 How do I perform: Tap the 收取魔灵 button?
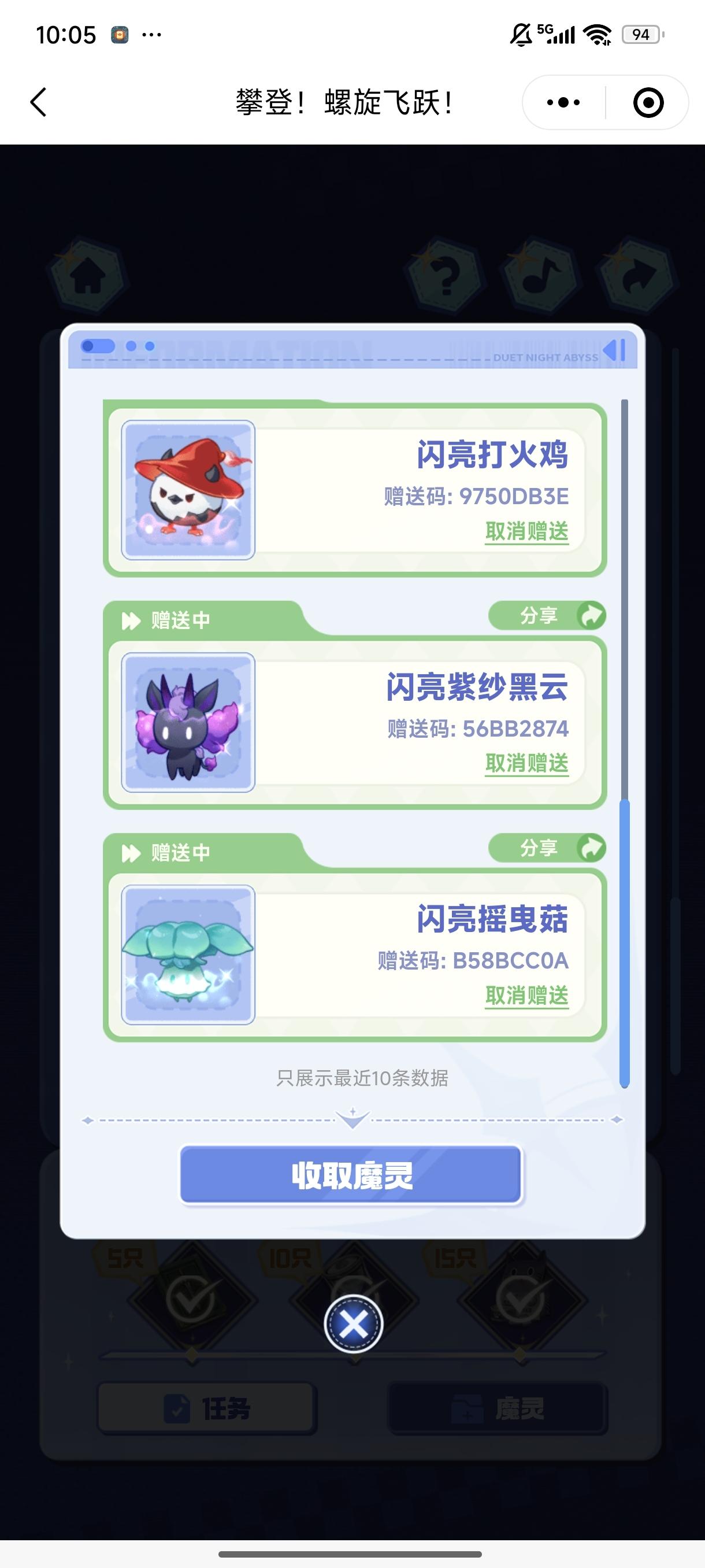tap(351, 1175)
